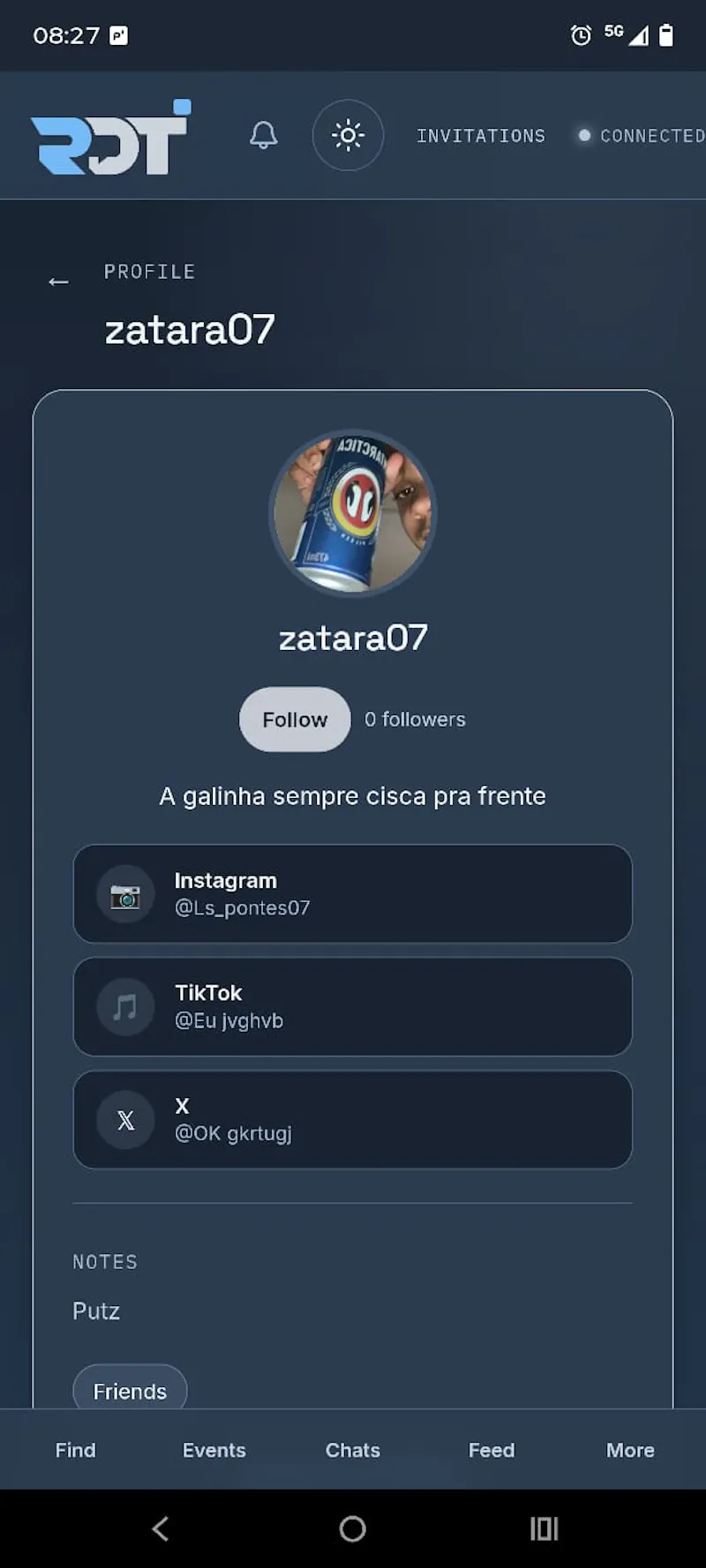Tap the RDT logo to go home
The height and width of the screenshot is (1568, 706).
tap(111, 137)
